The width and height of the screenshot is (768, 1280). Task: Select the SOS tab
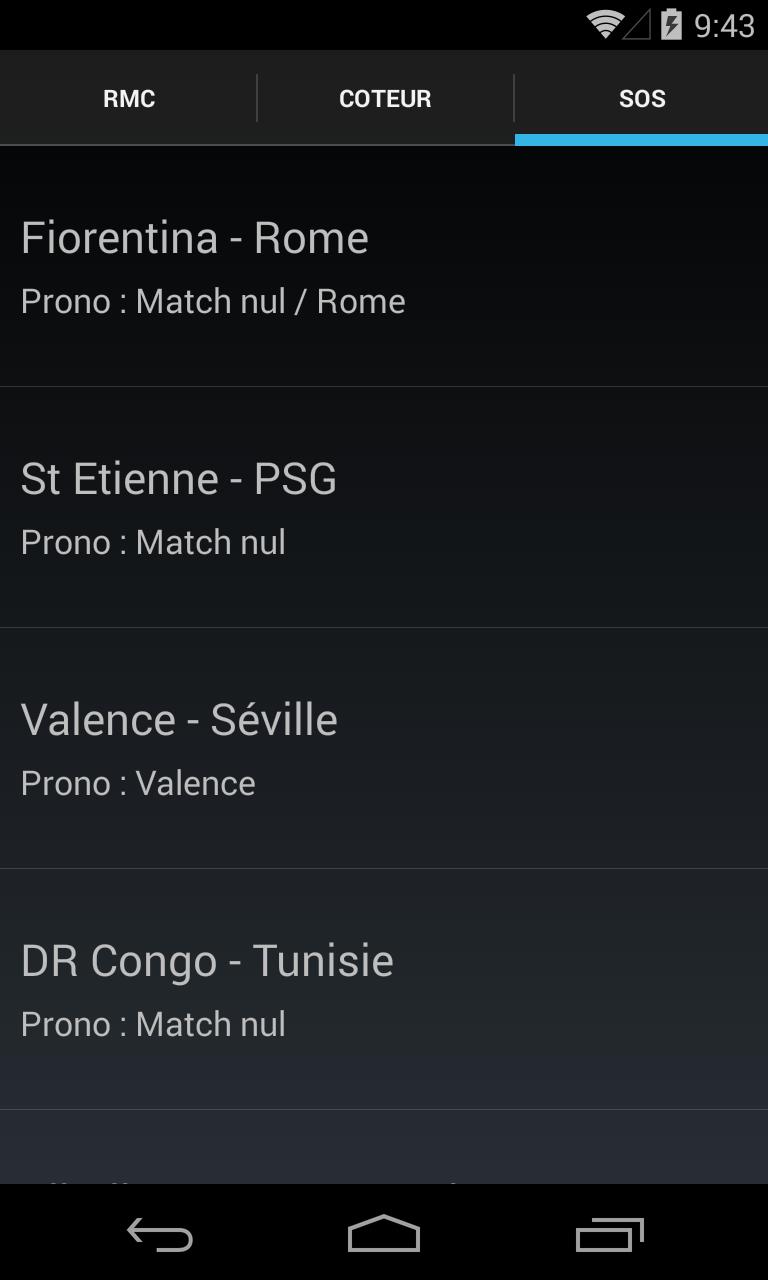click(x=641, y=98)
